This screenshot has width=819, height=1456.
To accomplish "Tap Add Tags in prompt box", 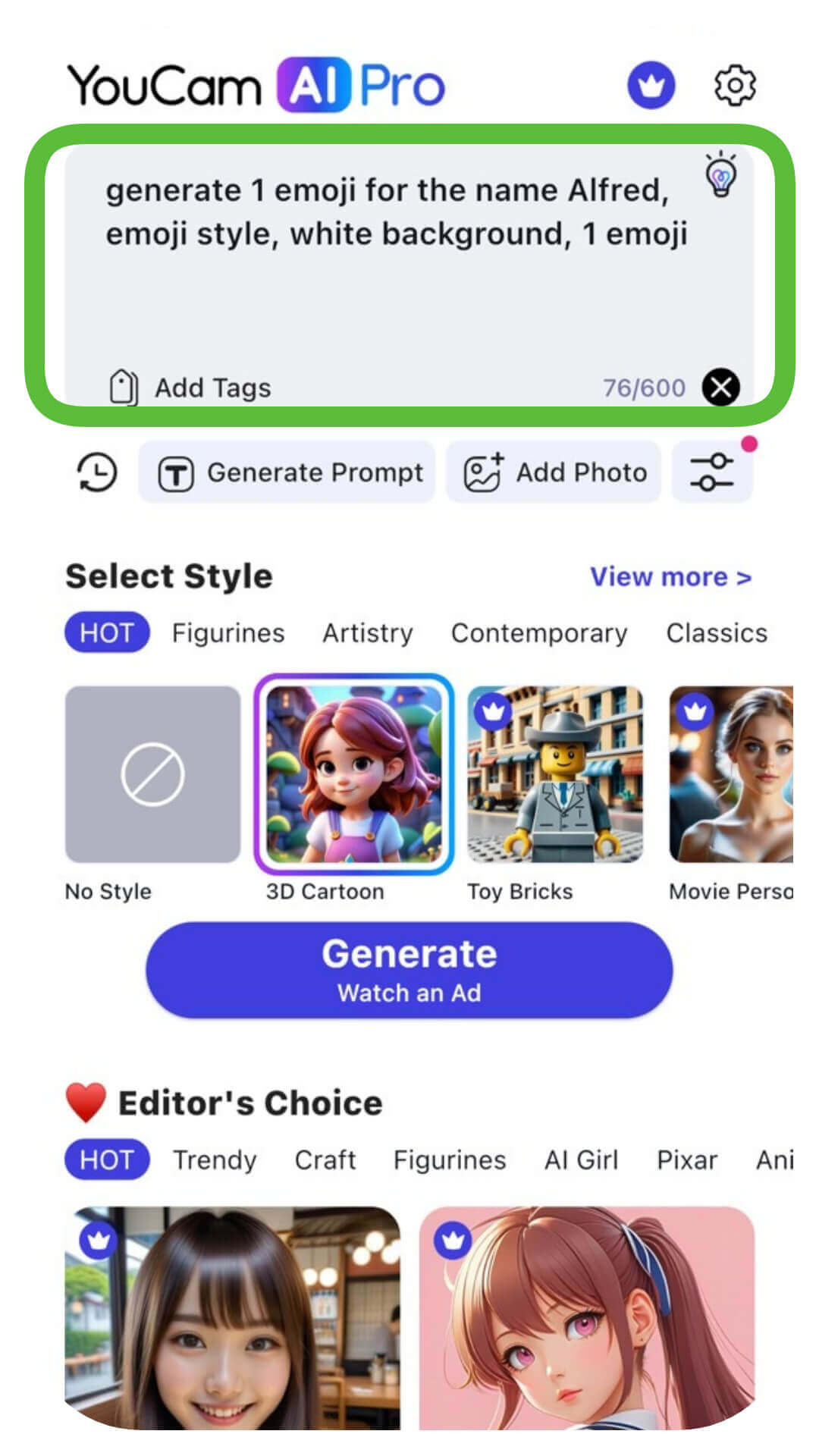I will [x=191, y=388].
